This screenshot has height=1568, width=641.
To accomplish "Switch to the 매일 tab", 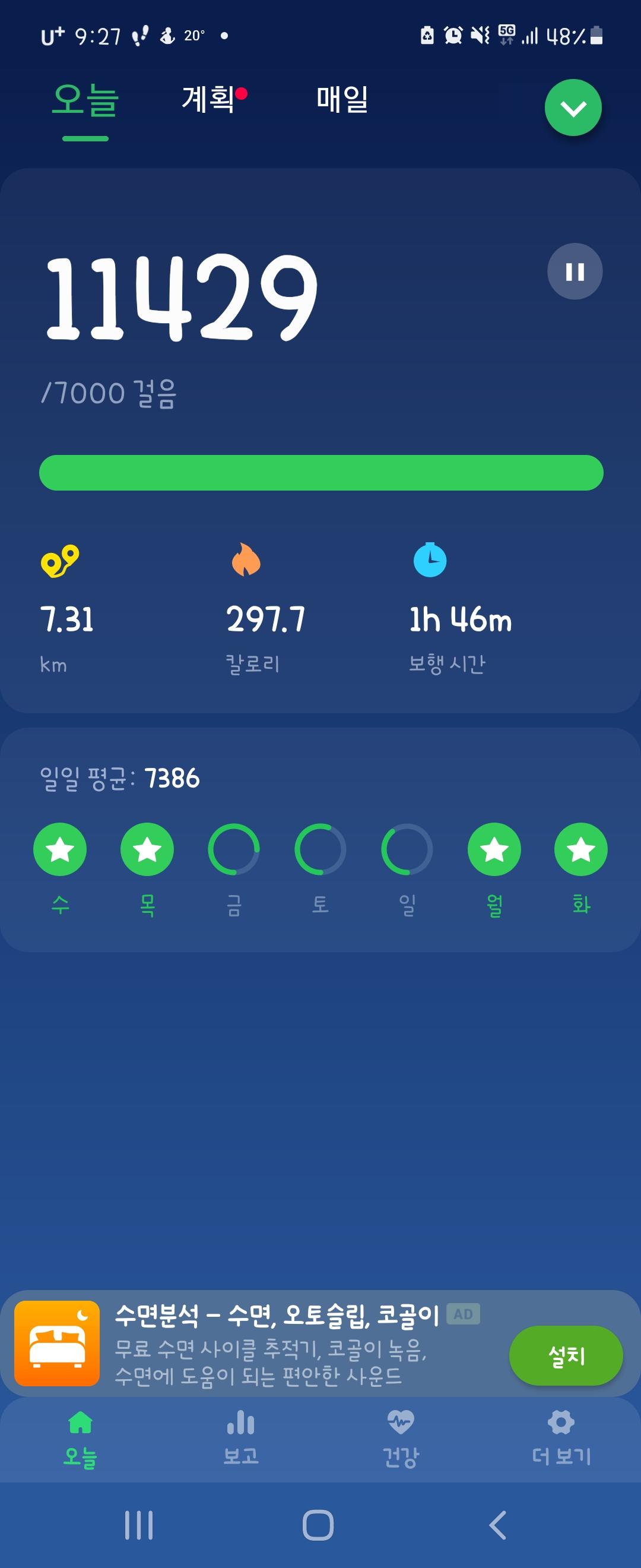I will [x=342, y=99].
